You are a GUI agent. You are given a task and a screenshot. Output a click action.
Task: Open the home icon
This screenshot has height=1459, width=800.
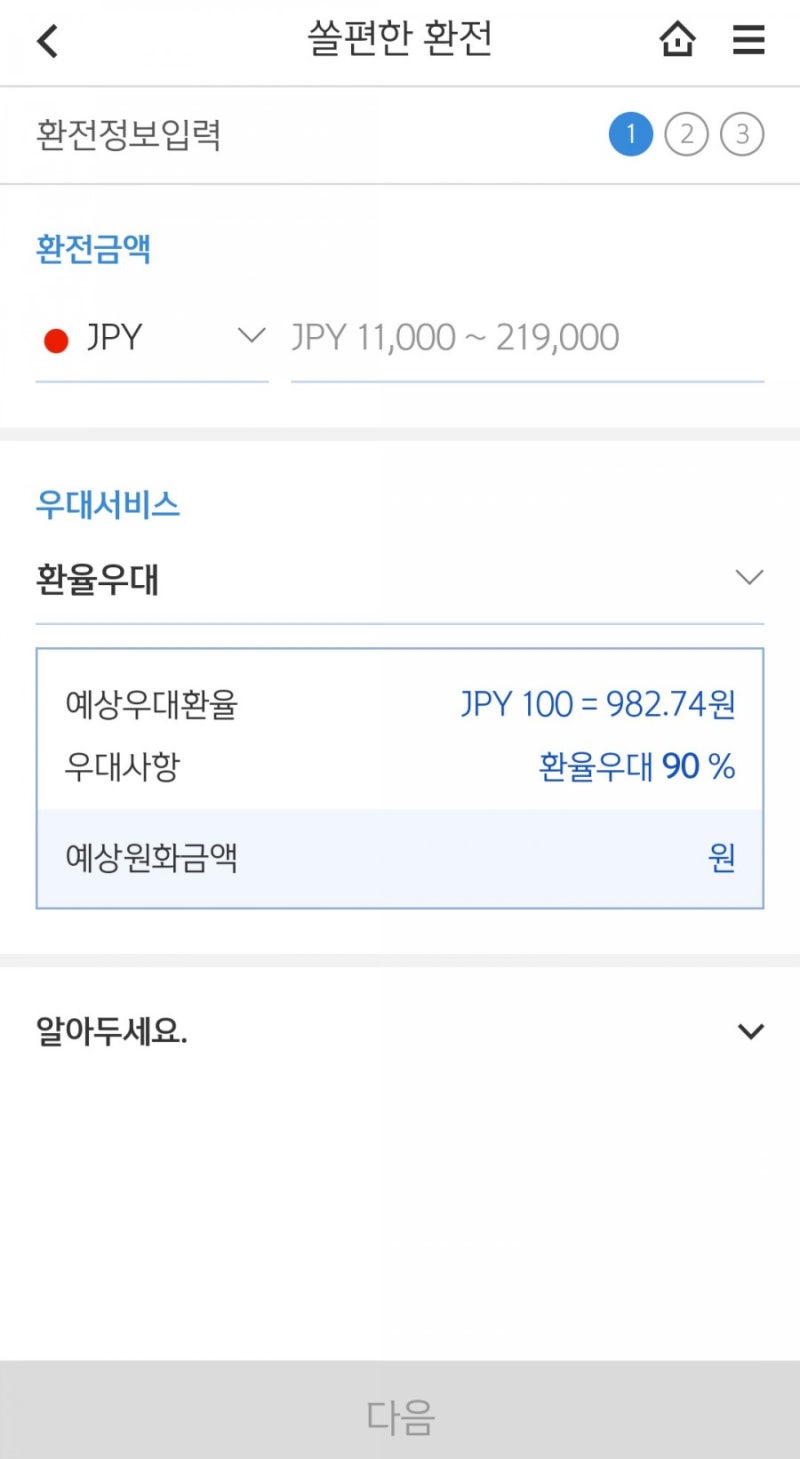pos(677,41)
